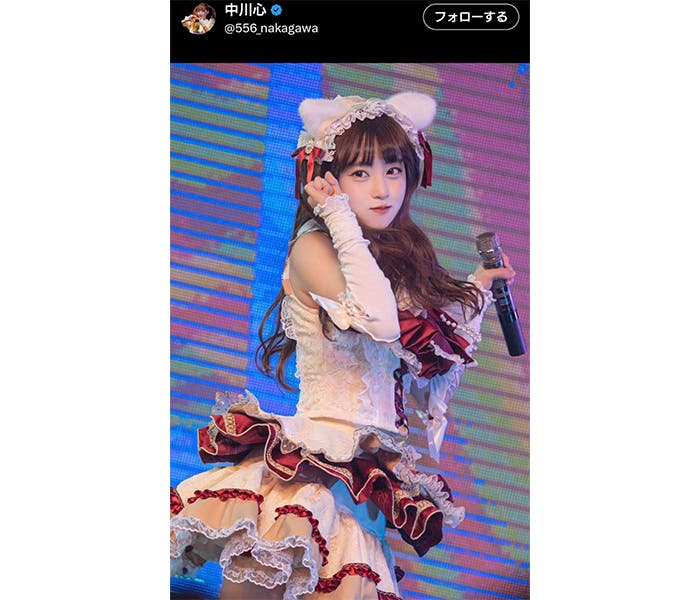Open the @556_nakagawa profile handle

pos(271,28)
